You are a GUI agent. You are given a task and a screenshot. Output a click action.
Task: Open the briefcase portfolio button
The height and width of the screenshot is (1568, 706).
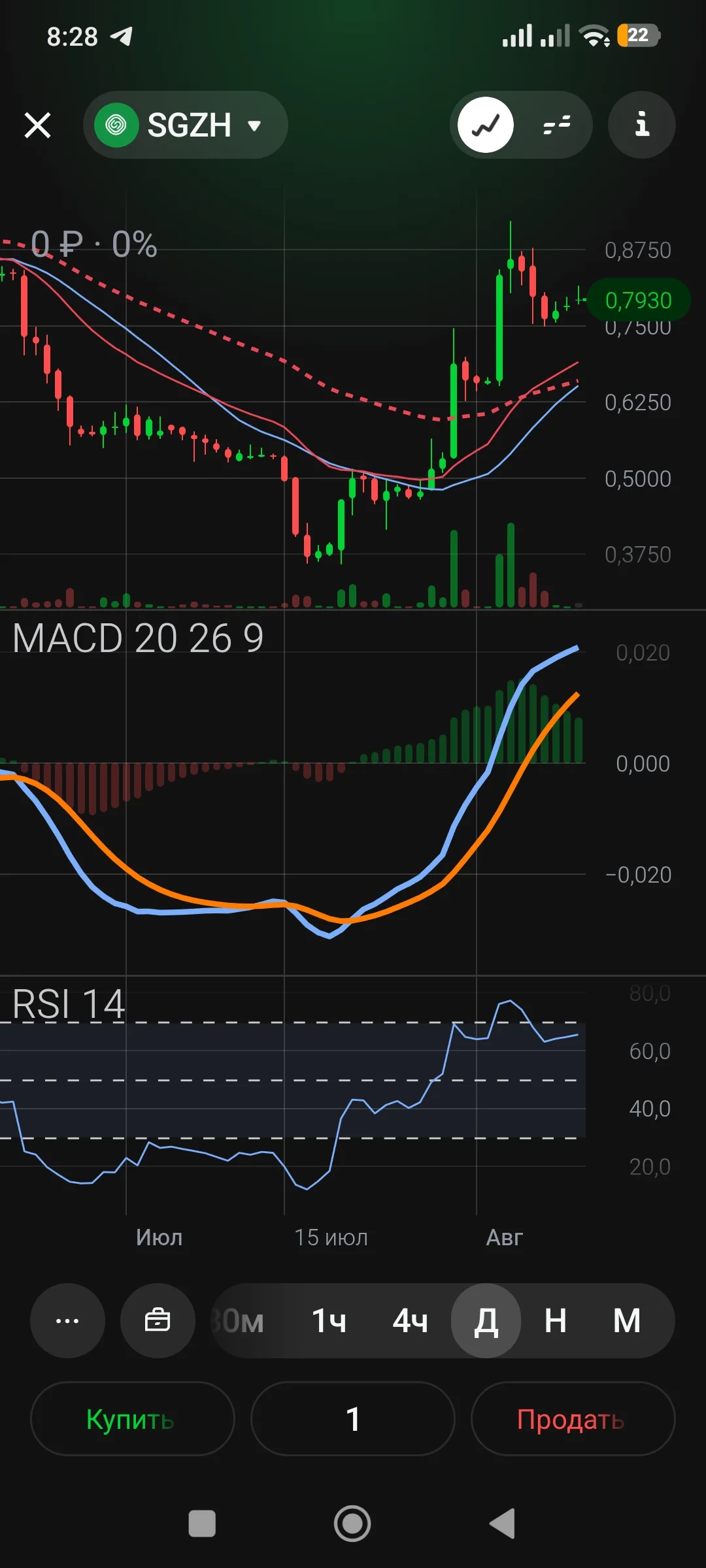(158, 1321)
